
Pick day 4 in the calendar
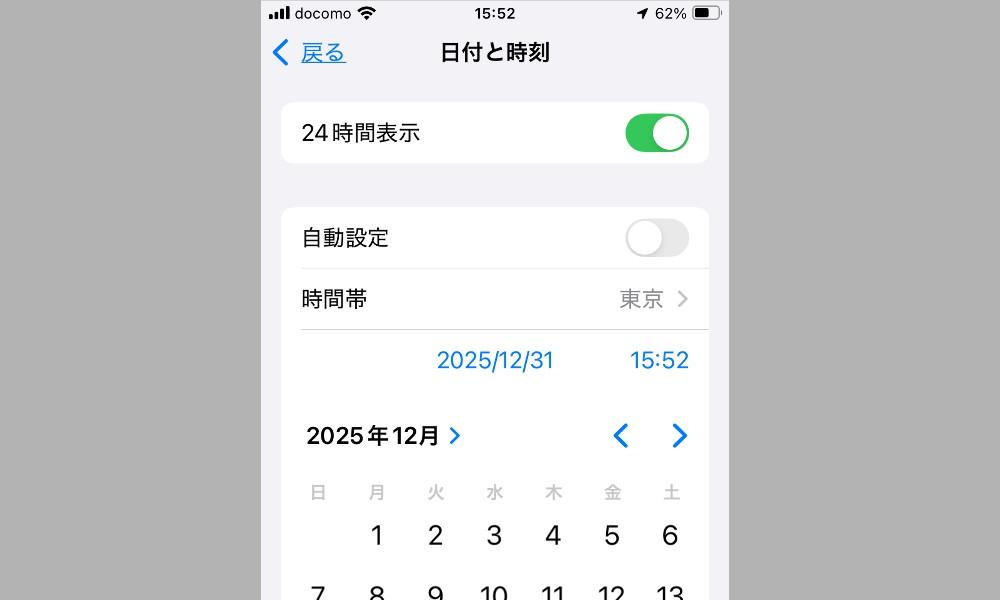pyautogui.click(x=553, y=536)
